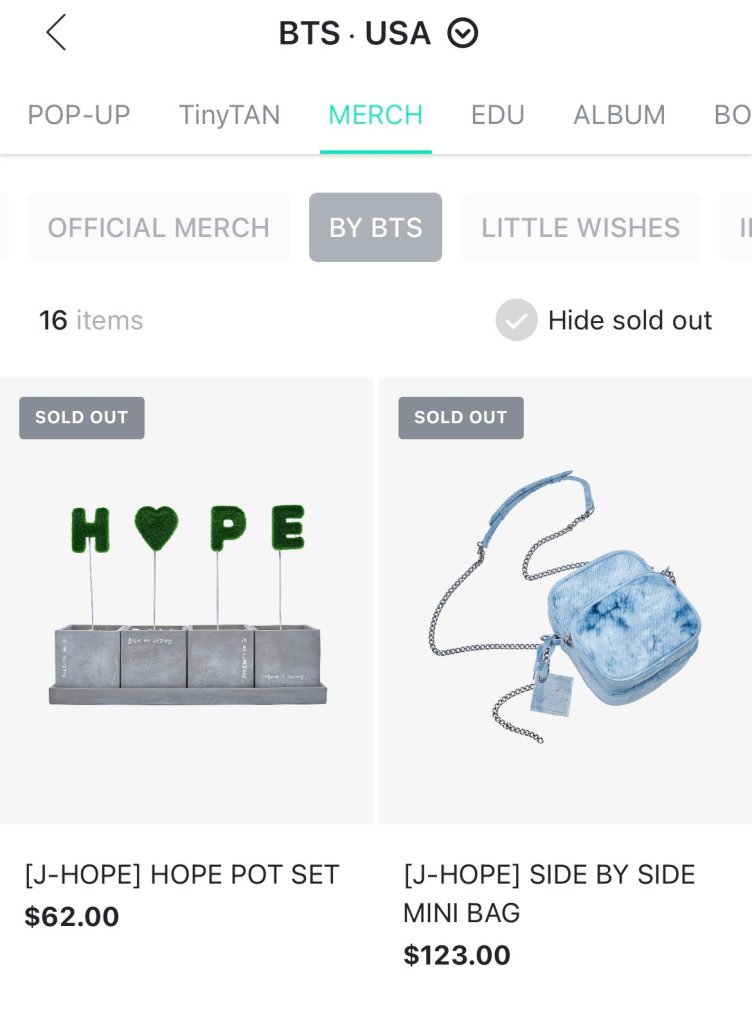The height and width of the screenshot is (1023, 752).
Task: Filter by OFFICIAL MERCH chip
Action: pos(158,228)
